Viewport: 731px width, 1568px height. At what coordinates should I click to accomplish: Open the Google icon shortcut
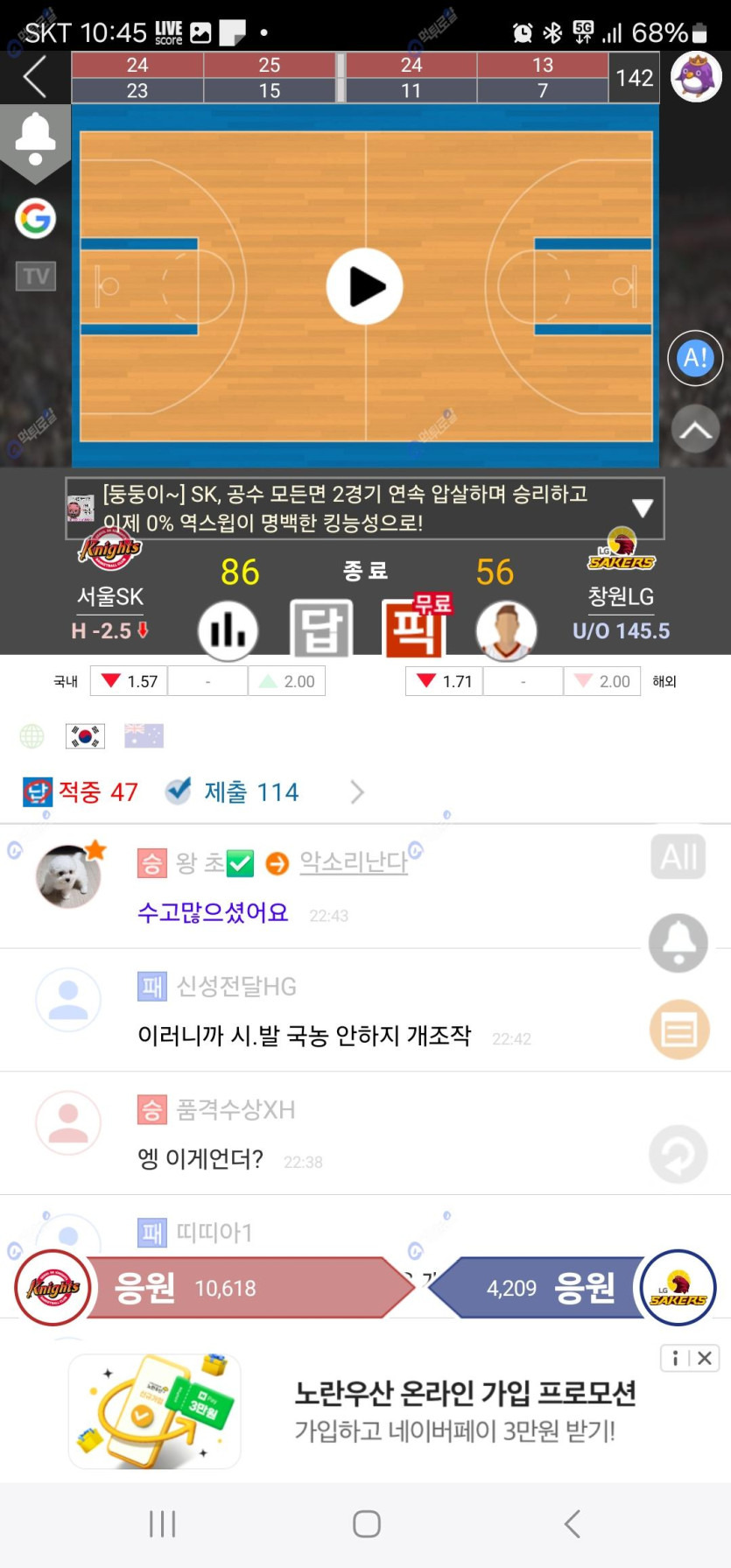point(35,218)
